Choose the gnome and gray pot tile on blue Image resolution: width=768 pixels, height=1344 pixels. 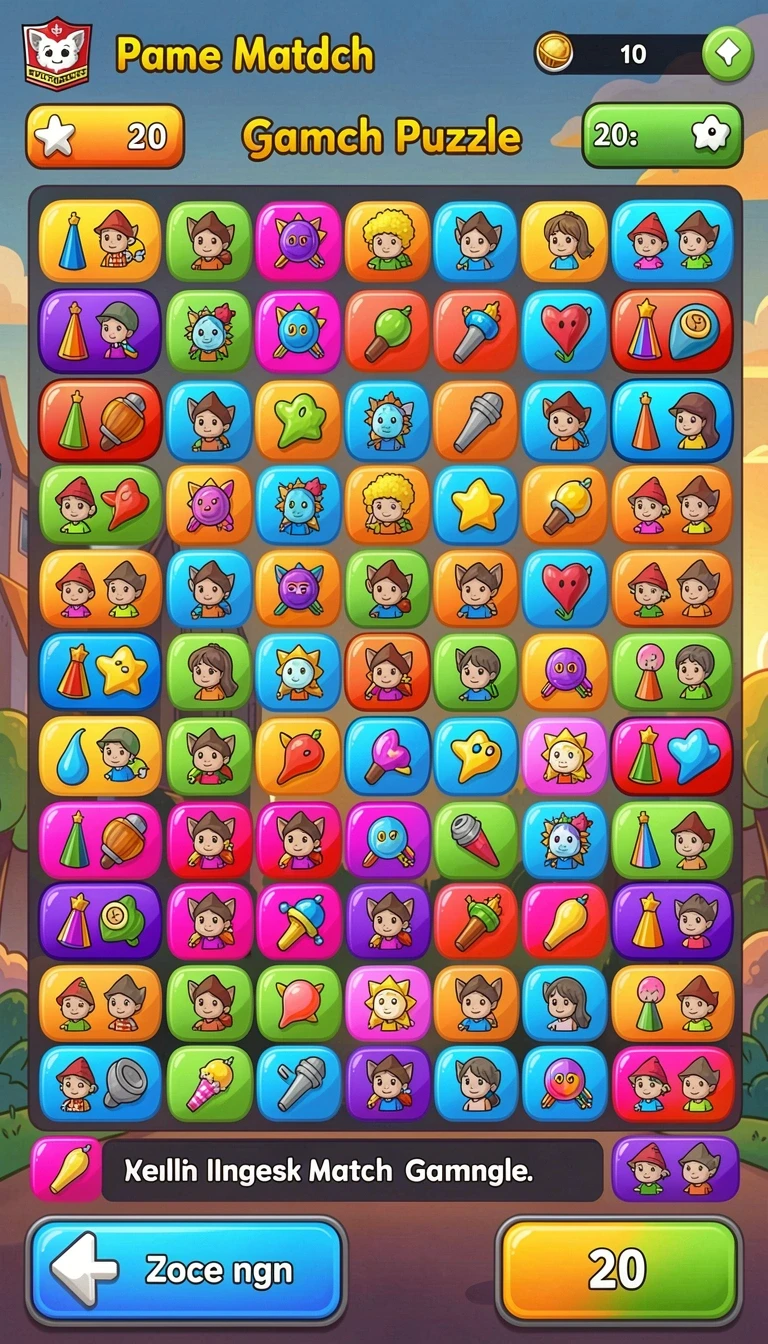point(100,1083)
